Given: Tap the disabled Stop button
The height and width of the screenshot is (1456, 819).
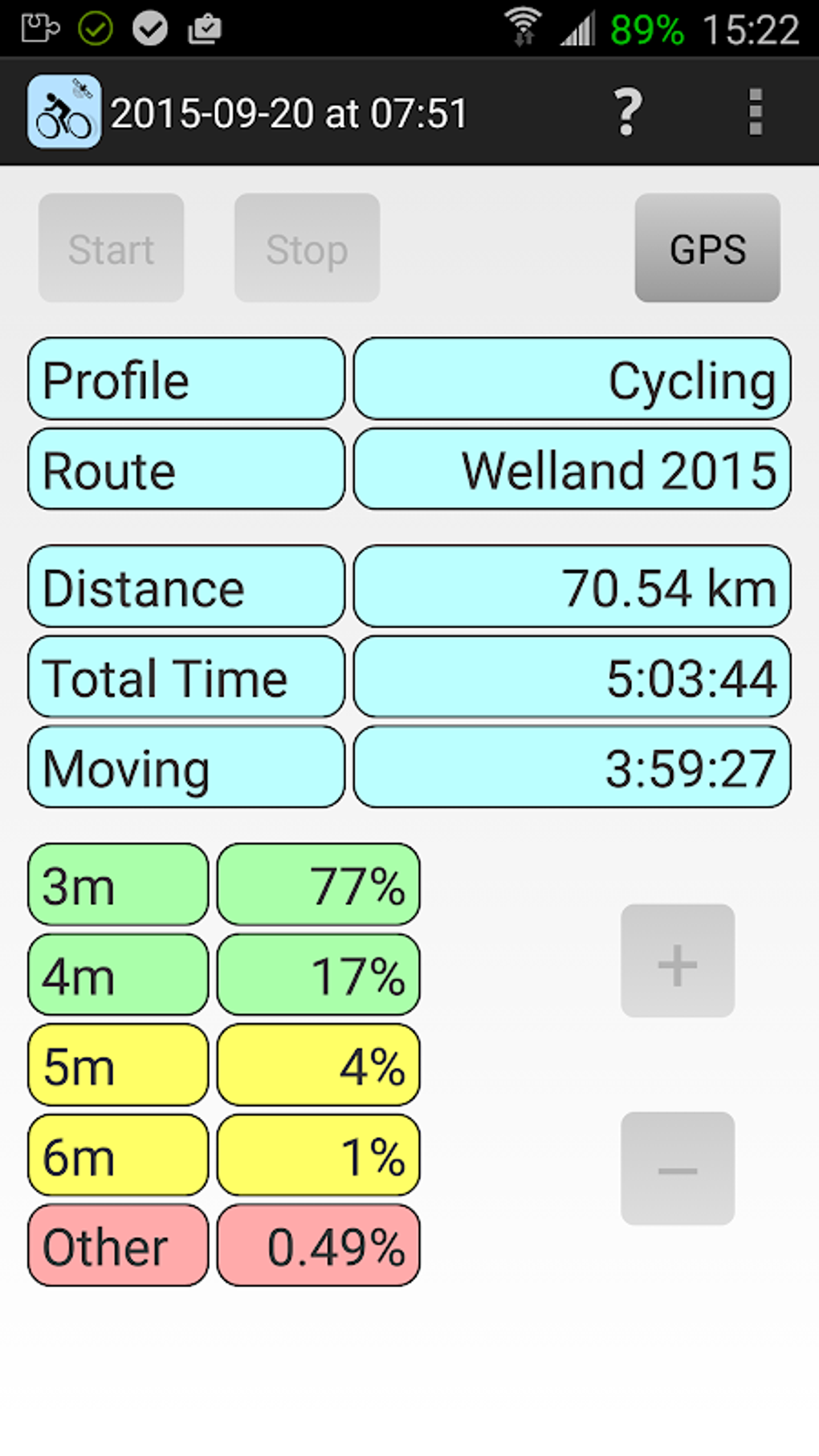Looking at the screenshot, I should coord(306,247).
